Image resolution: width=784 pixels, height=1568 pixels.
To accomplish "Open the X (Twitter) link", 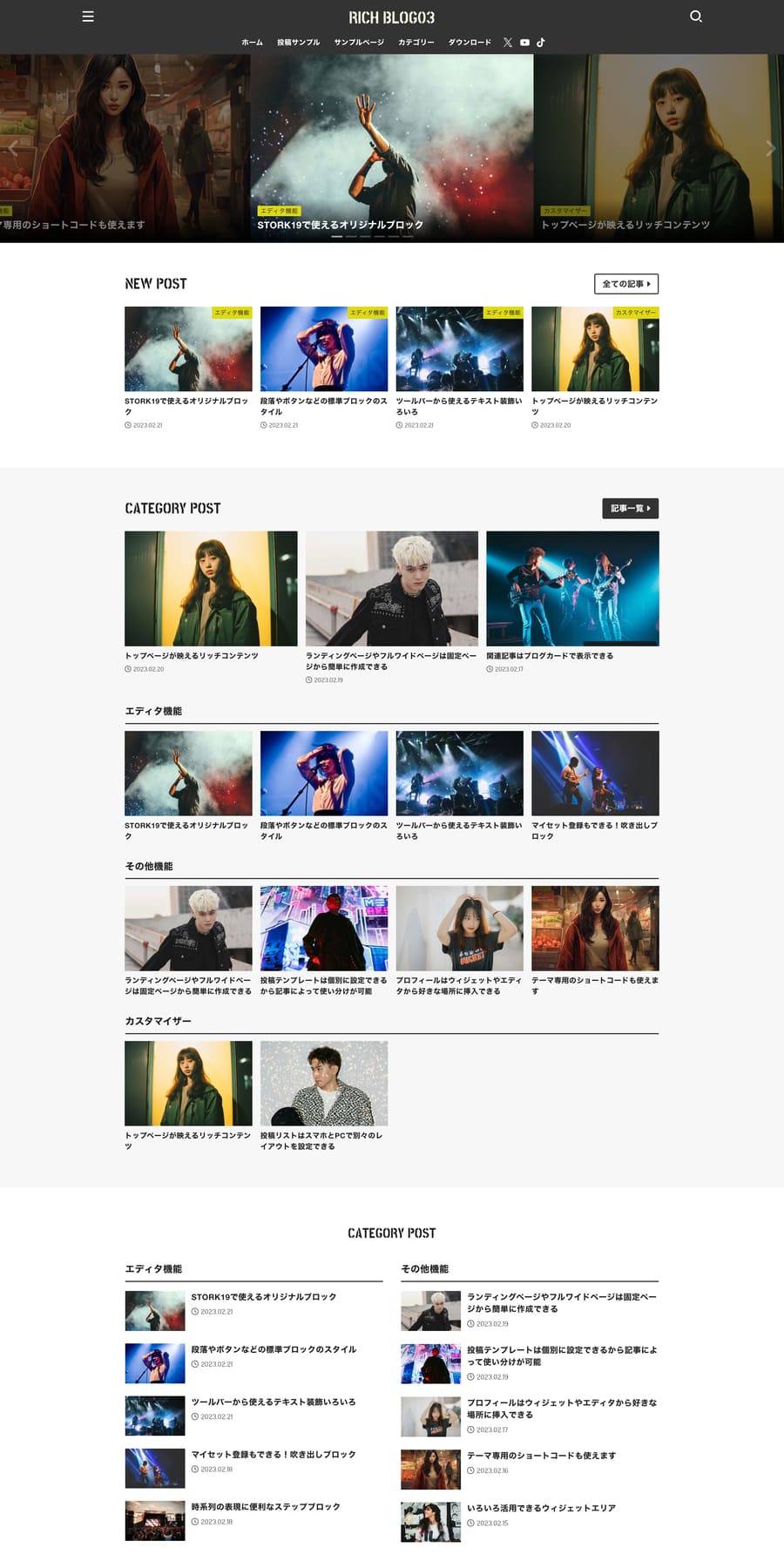I will (x=508, y=42).
